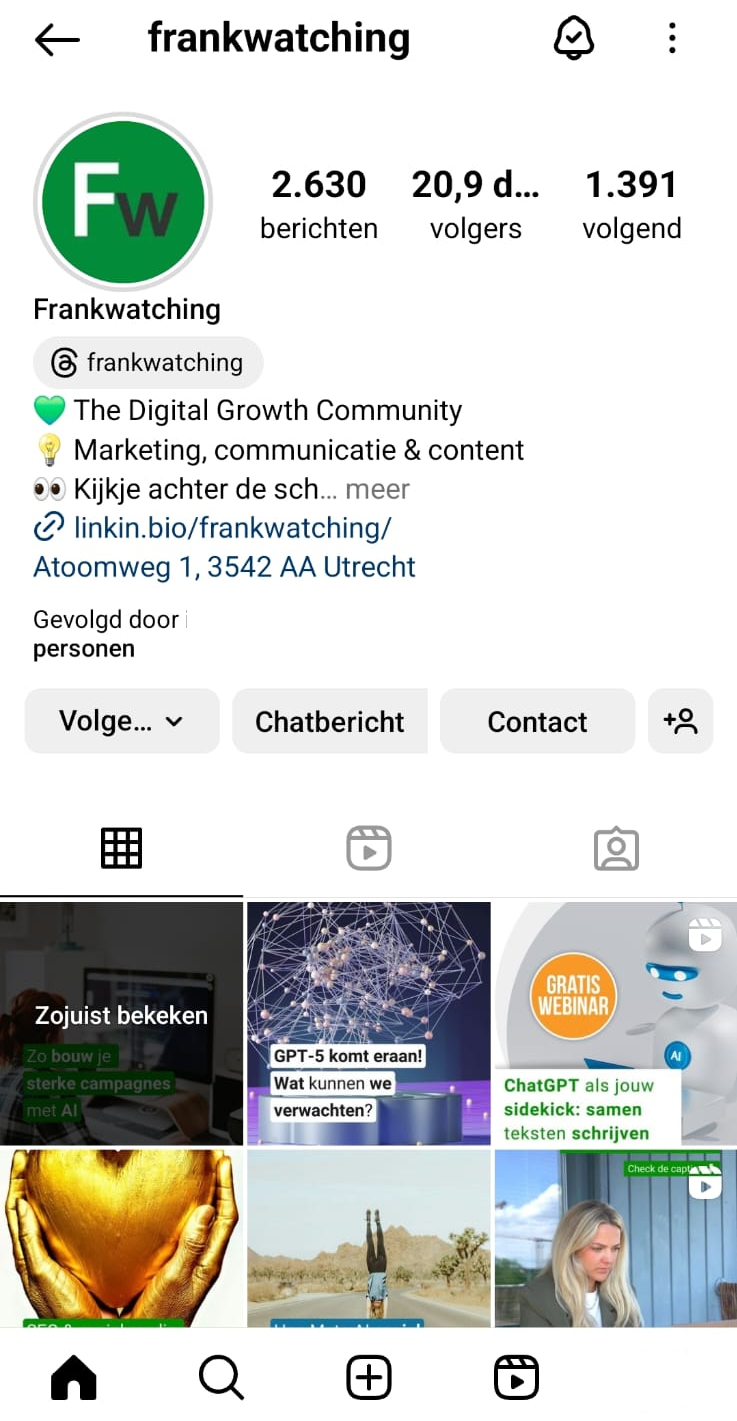Go back with the top-left arrow

[57, 40]
